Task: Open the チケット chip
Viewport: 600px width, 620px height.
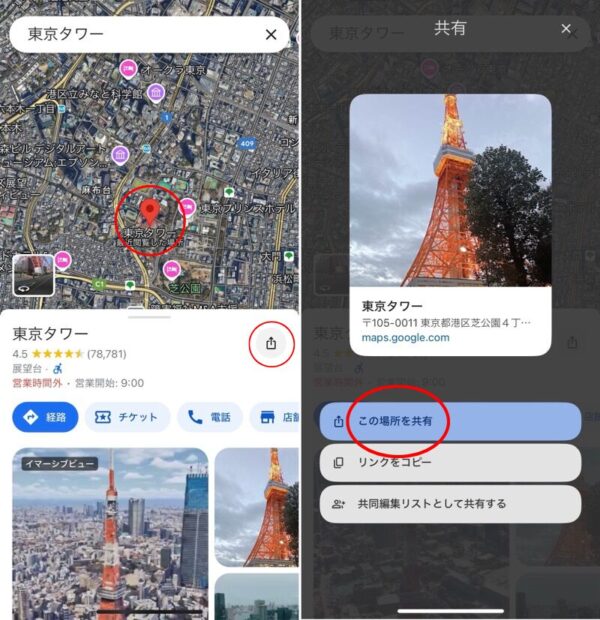Action: point(127,417)
